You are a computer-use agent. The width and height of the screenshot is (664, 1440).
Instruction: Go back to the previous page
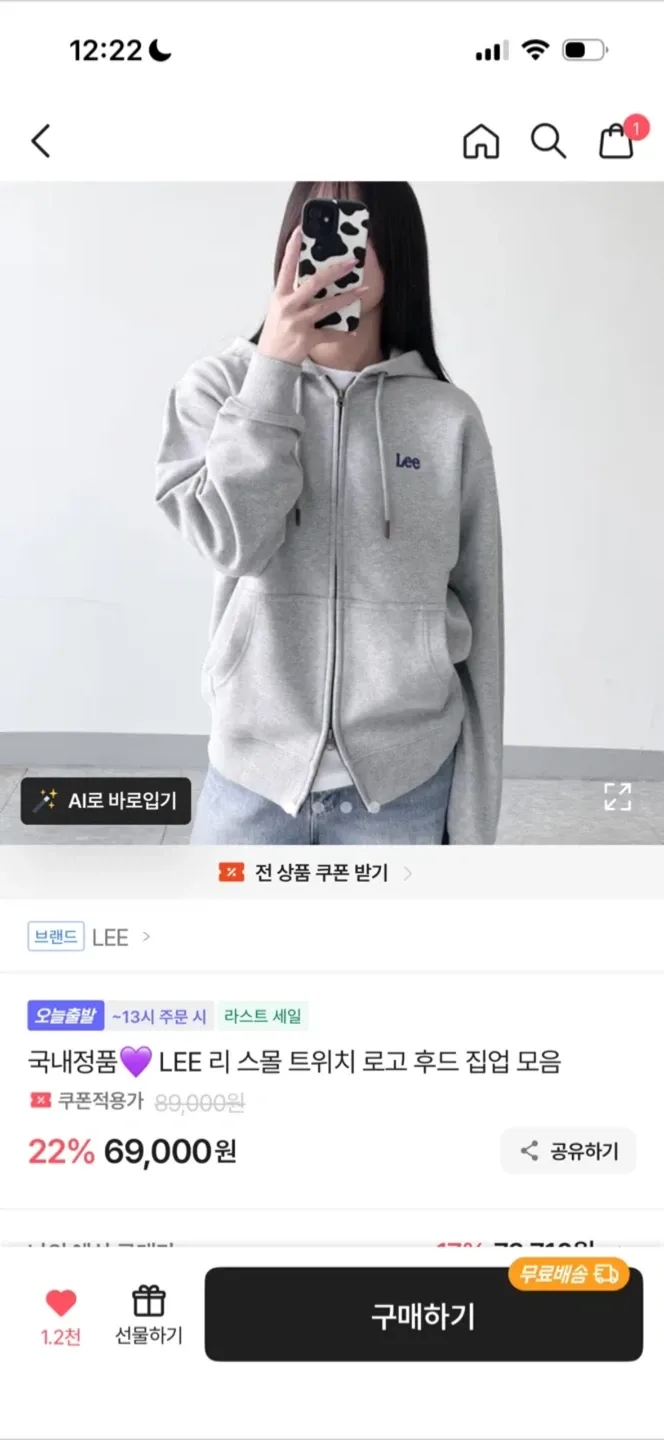[x=40, y=141]
